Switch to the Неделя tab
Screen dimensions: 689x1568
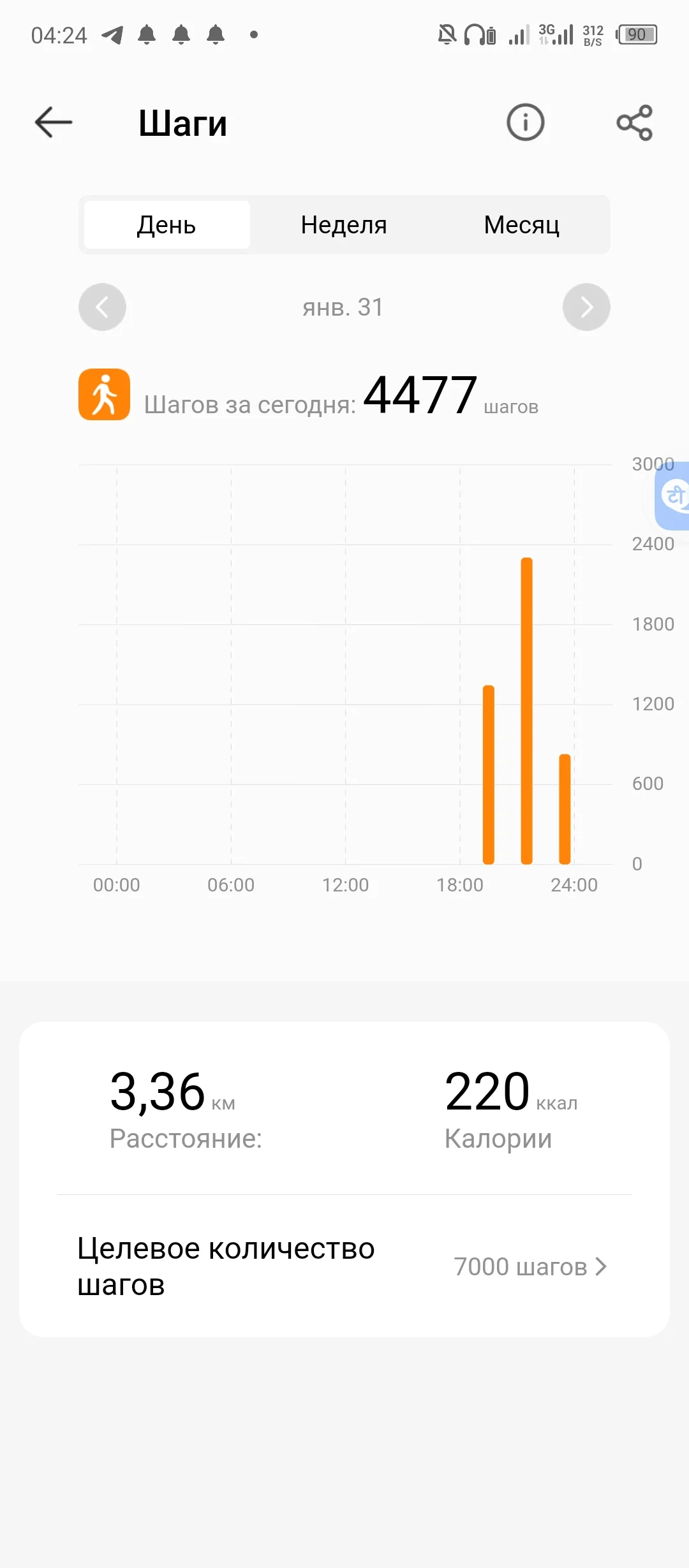(x=344, y=225)
